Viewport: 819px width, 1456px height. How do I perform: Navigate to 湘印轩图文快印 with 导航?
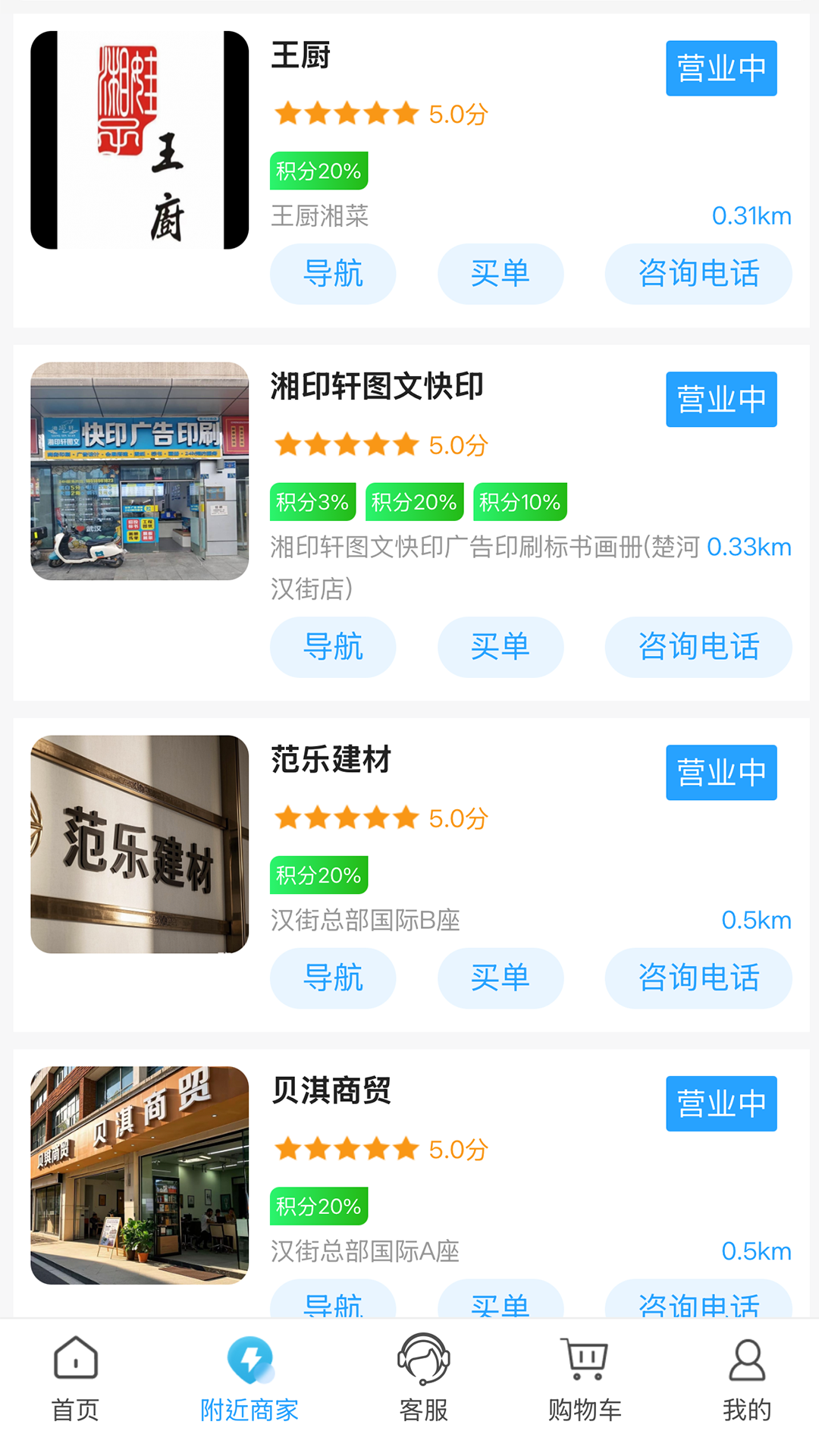[333, 647]
